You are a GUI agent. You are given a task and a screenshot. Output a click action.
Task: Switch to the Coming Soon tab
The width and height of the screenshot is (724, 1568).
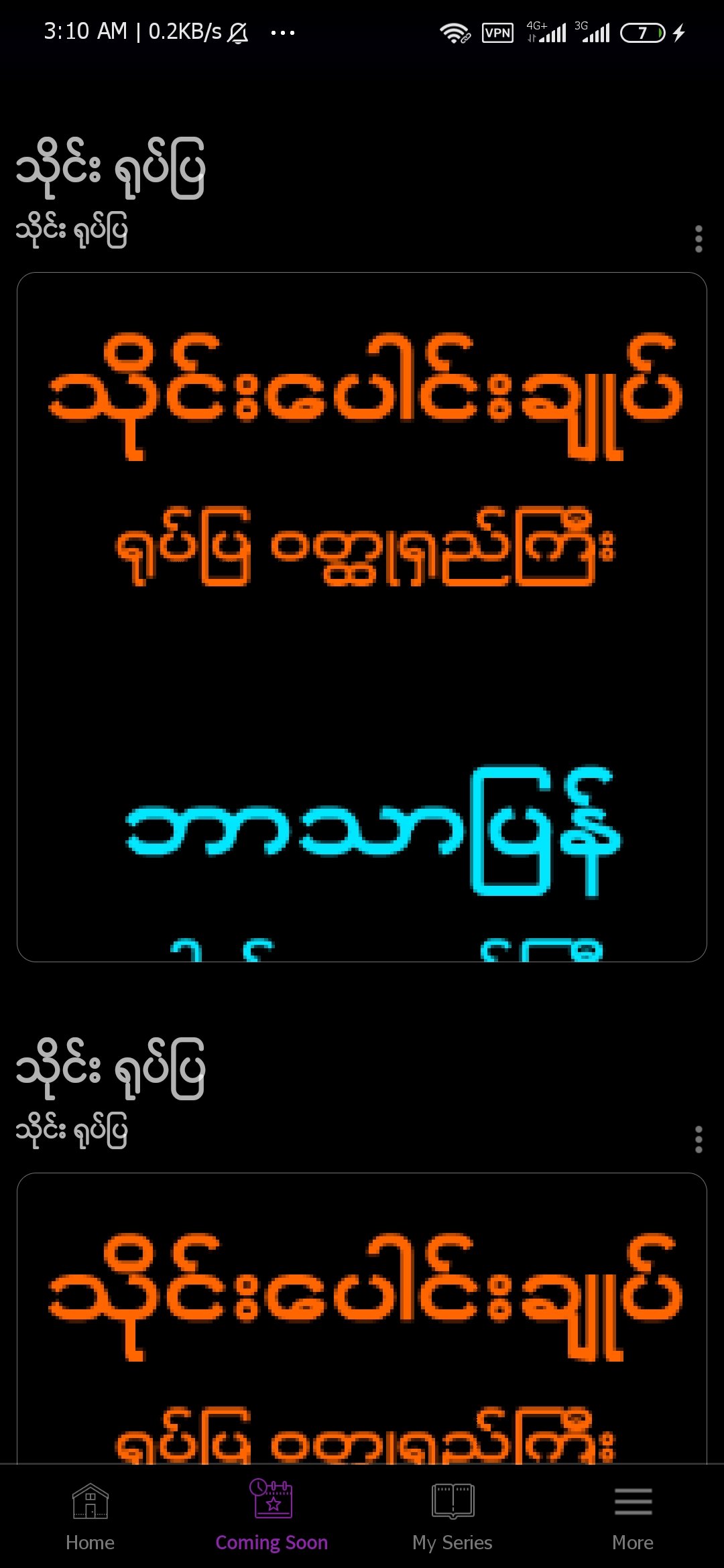click(271, 1542)
